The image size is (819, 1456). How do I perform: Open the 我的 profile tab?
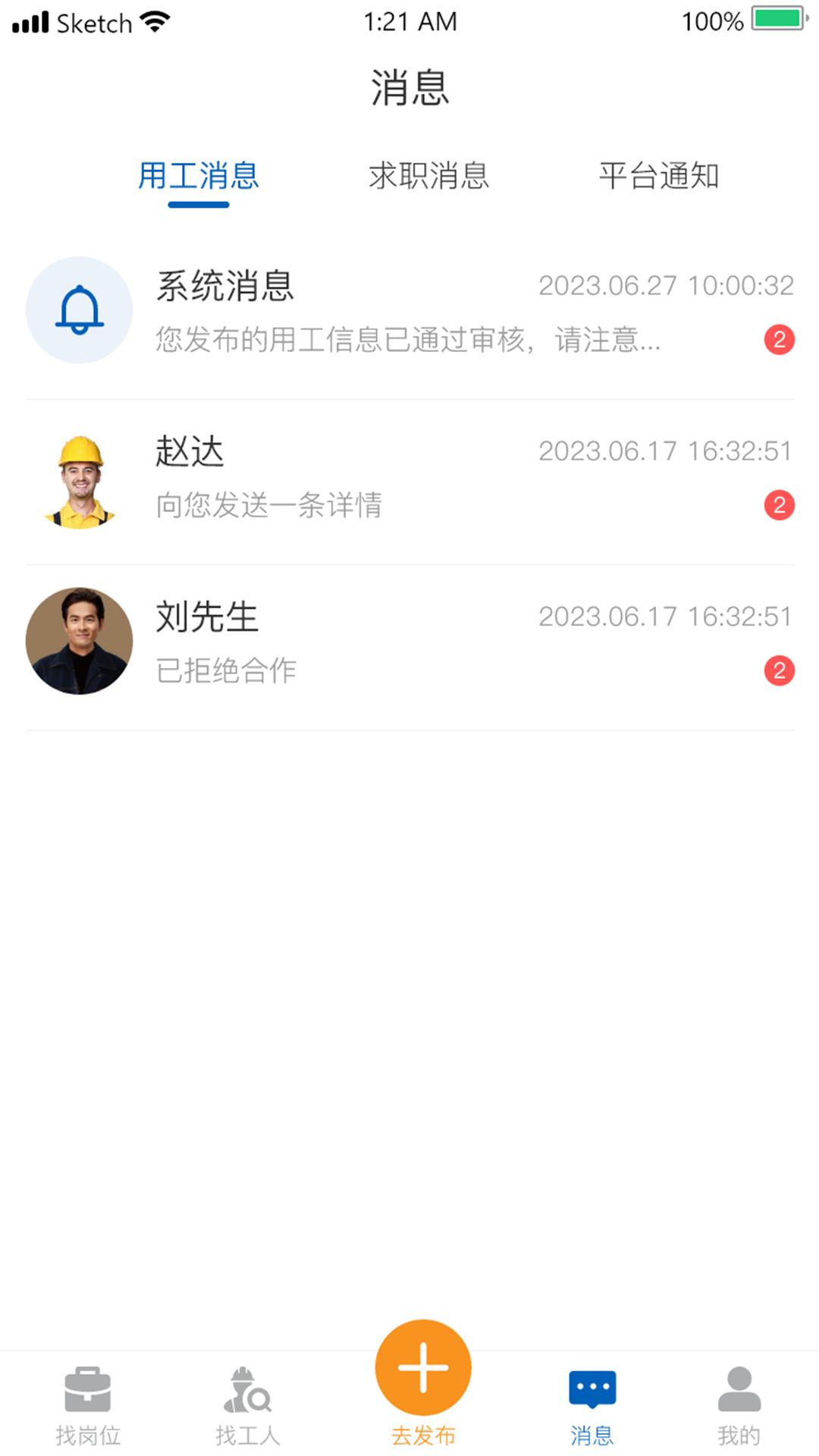[739, 1404]
